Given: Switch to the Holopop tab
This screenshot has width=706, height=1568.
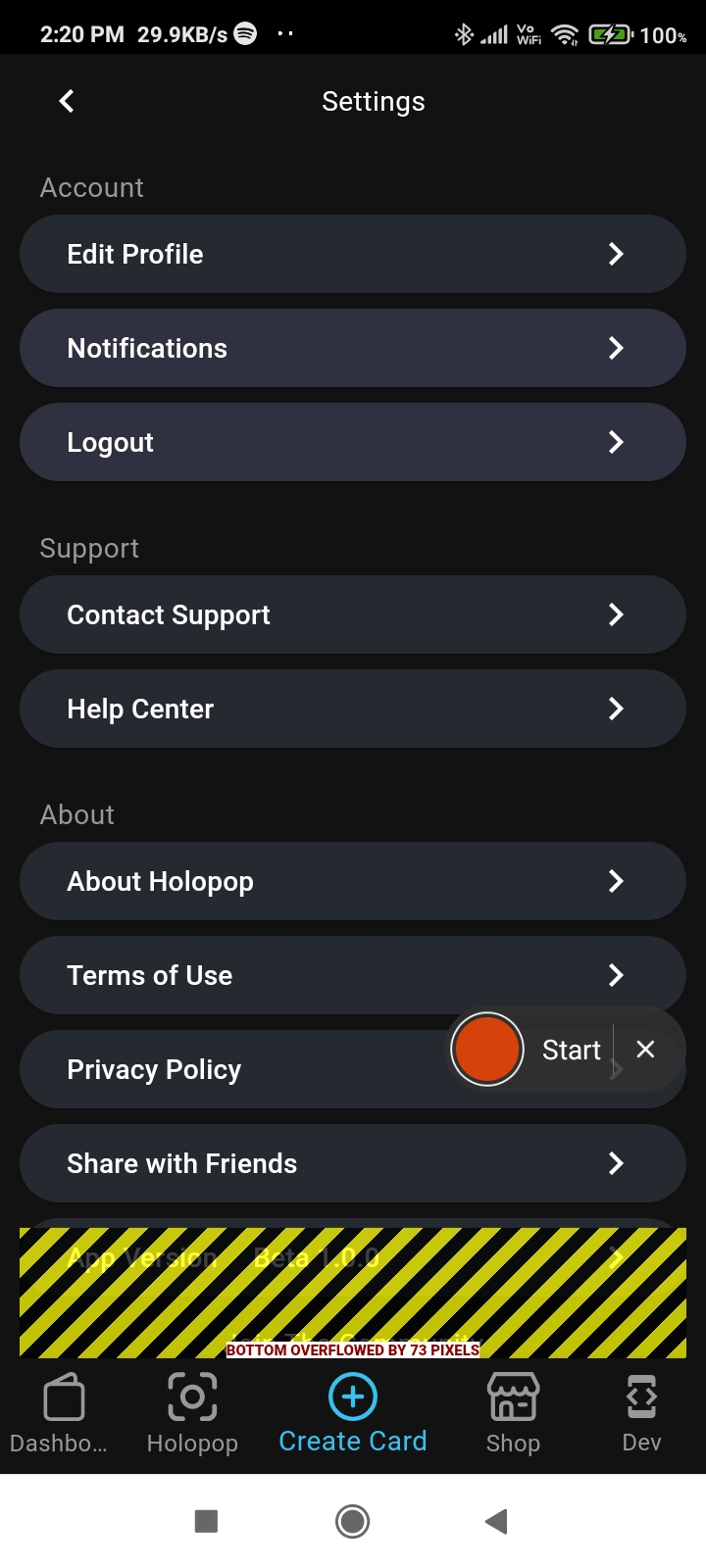Looking at the screenshot, I should pyautogui.click(x=192, y=1412).
